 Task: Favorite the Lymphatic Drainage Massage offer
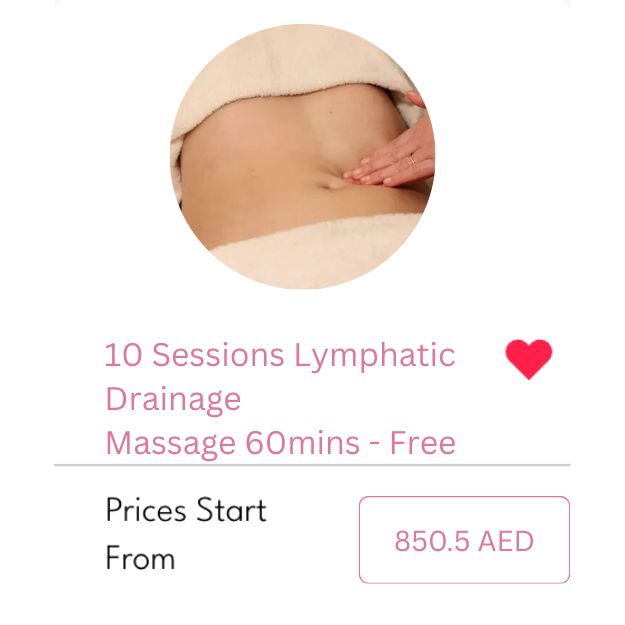pos(528,359)
